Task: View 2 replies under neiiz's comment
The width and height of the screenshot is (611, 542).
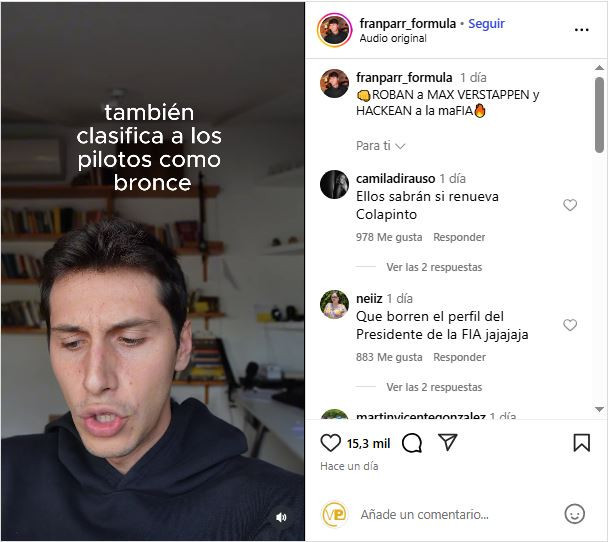Action: pos(434,387)
